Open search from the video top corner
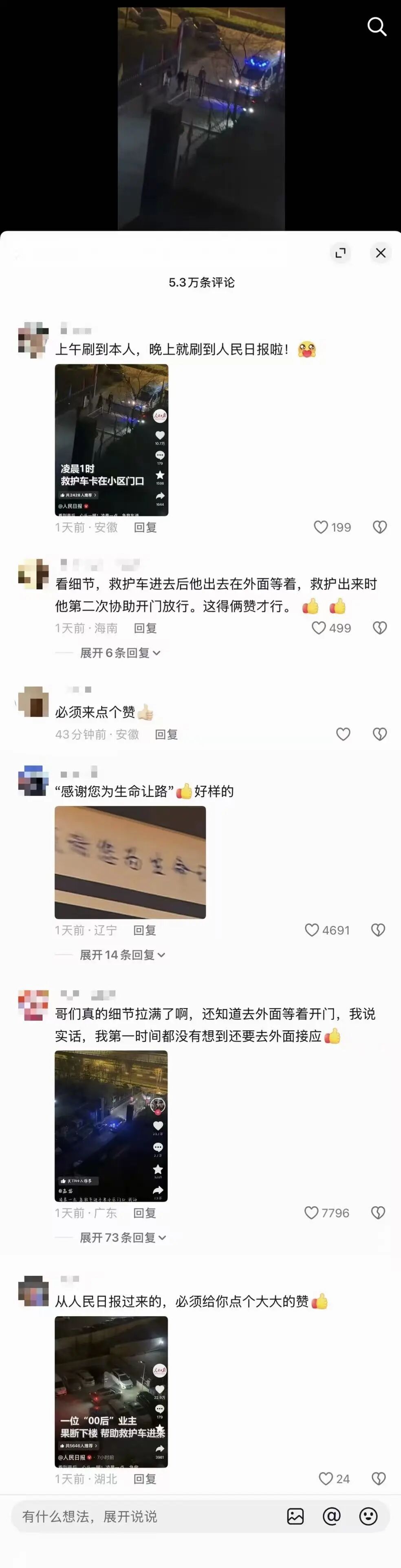 point(377,27)
